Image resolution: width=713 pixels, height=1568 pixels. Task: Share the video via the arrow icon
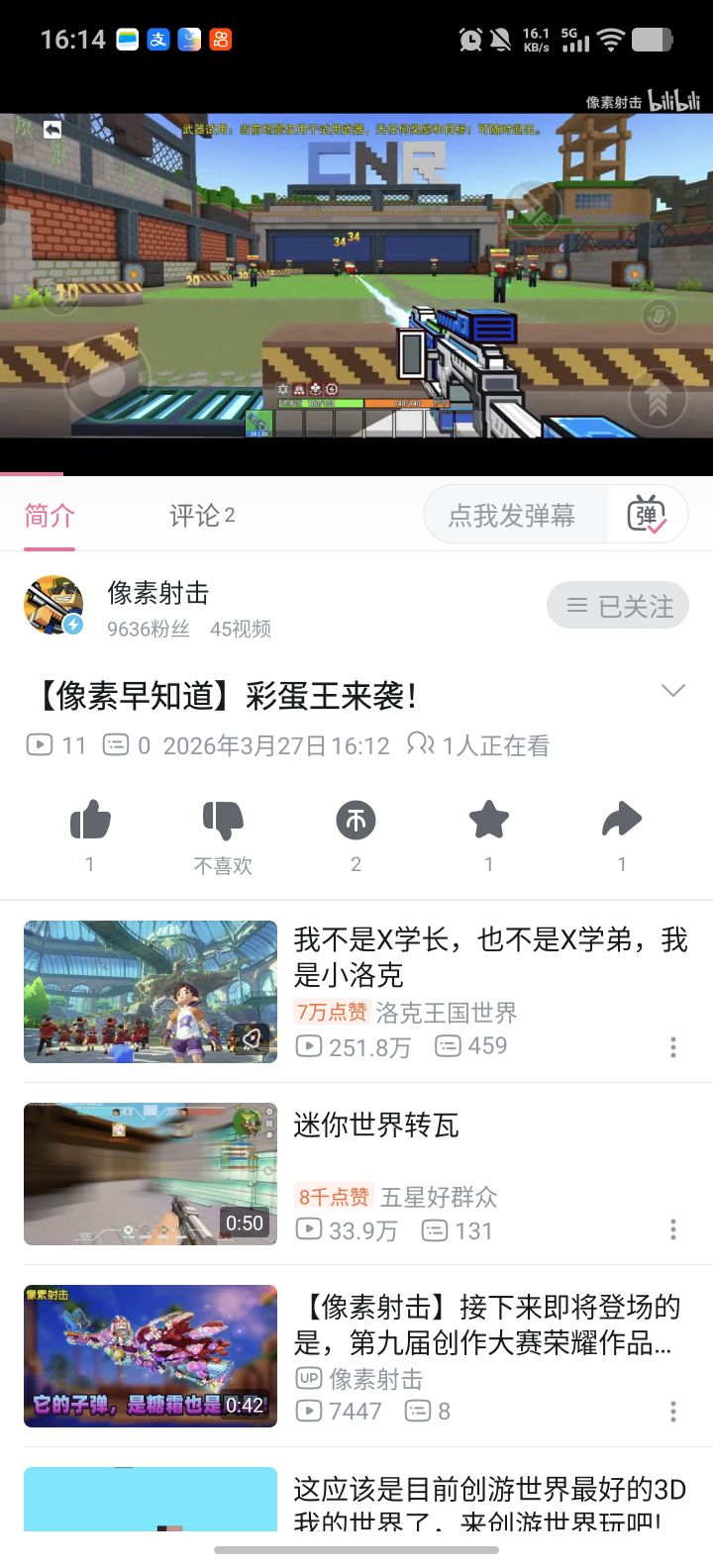coord(621,822)
